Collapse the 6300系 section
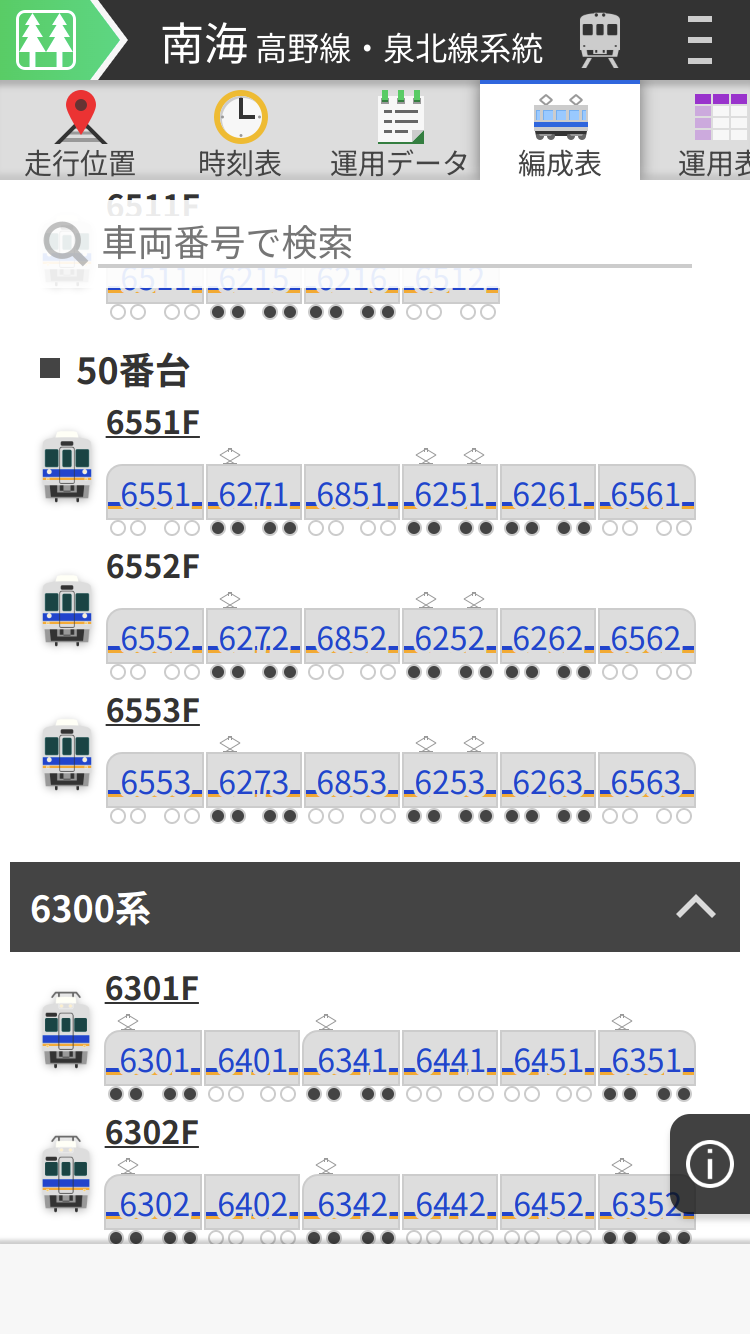 coord(695,907)
